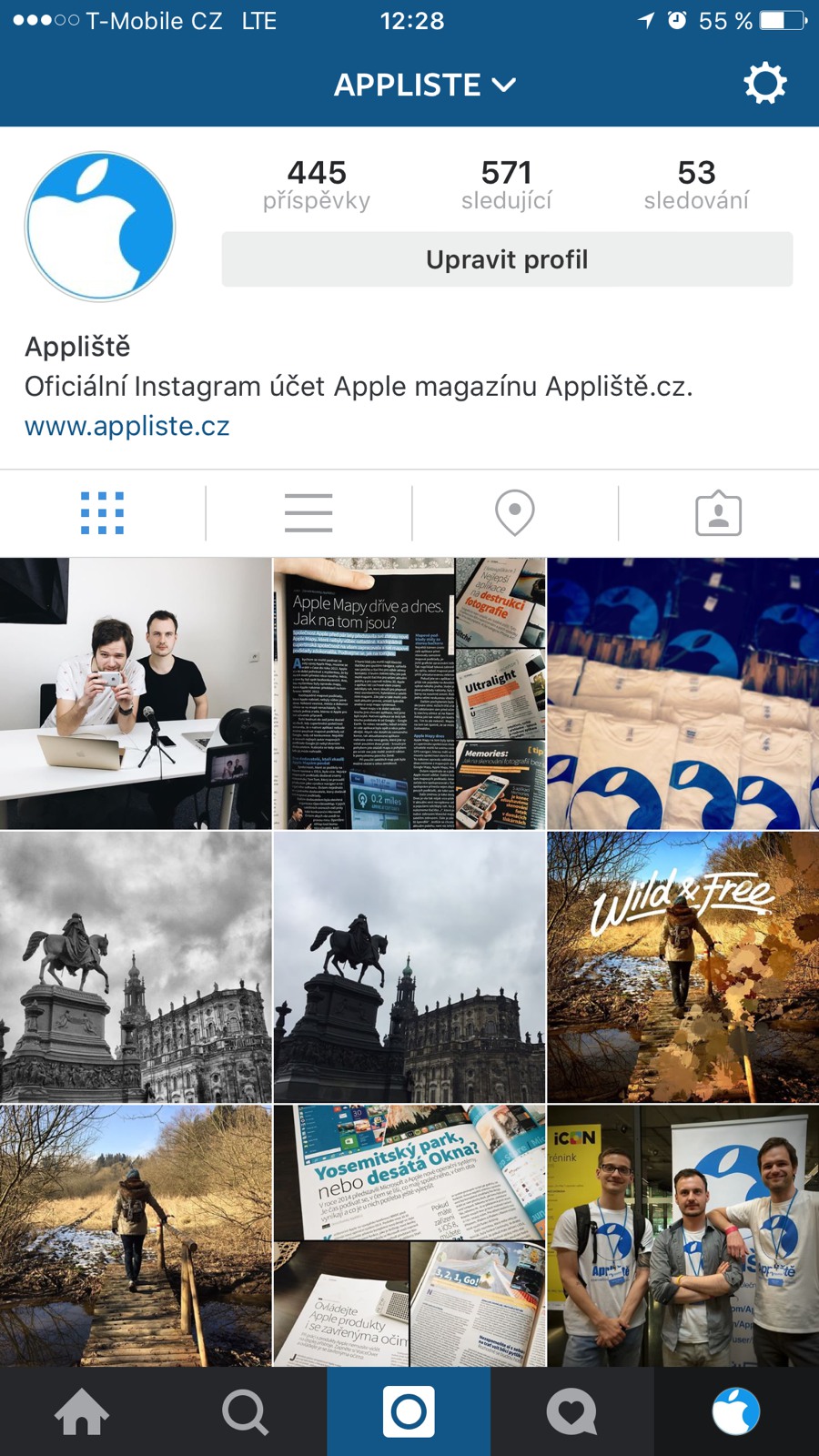
Task: Open the Yosemitský park magazine photo
Action: [409, 1236]
